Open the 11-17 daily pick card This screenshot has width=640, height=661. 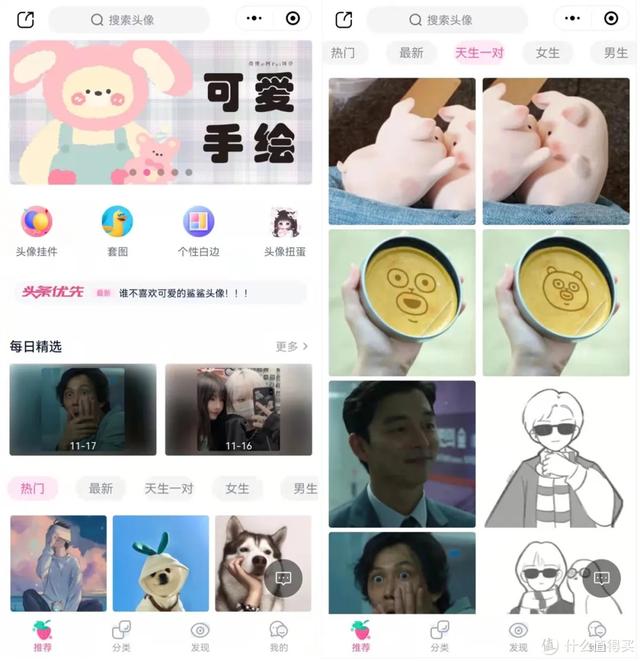tap(83, 409)
